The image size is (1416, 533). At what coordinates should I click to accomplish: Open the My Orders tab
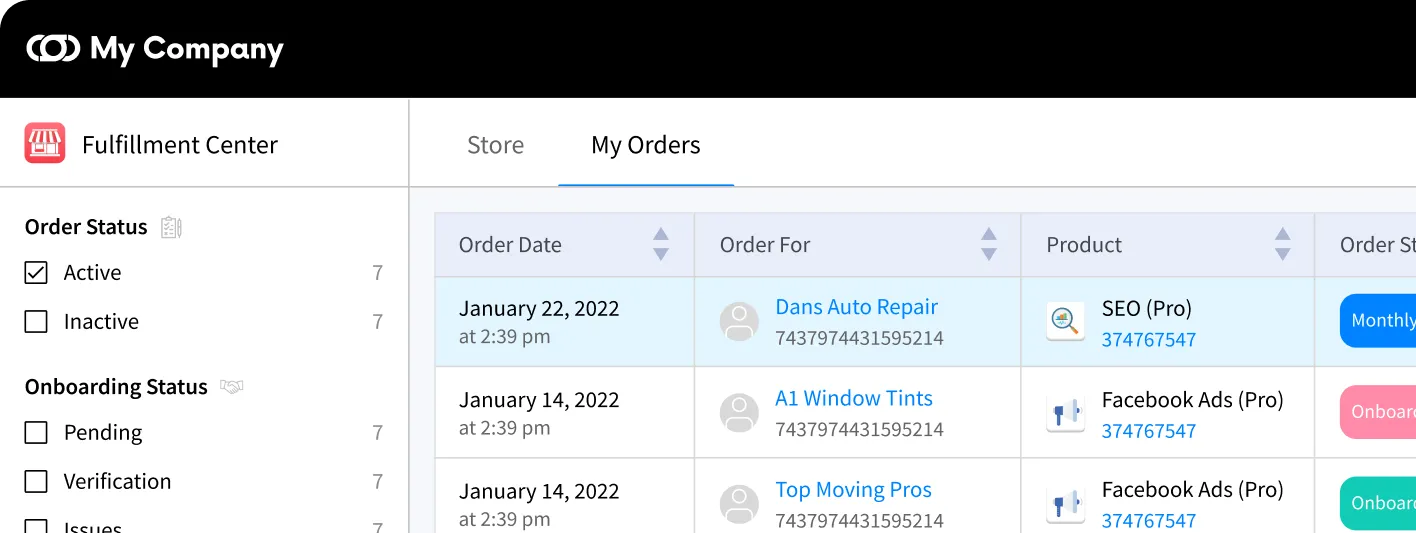tap(645, 145)
